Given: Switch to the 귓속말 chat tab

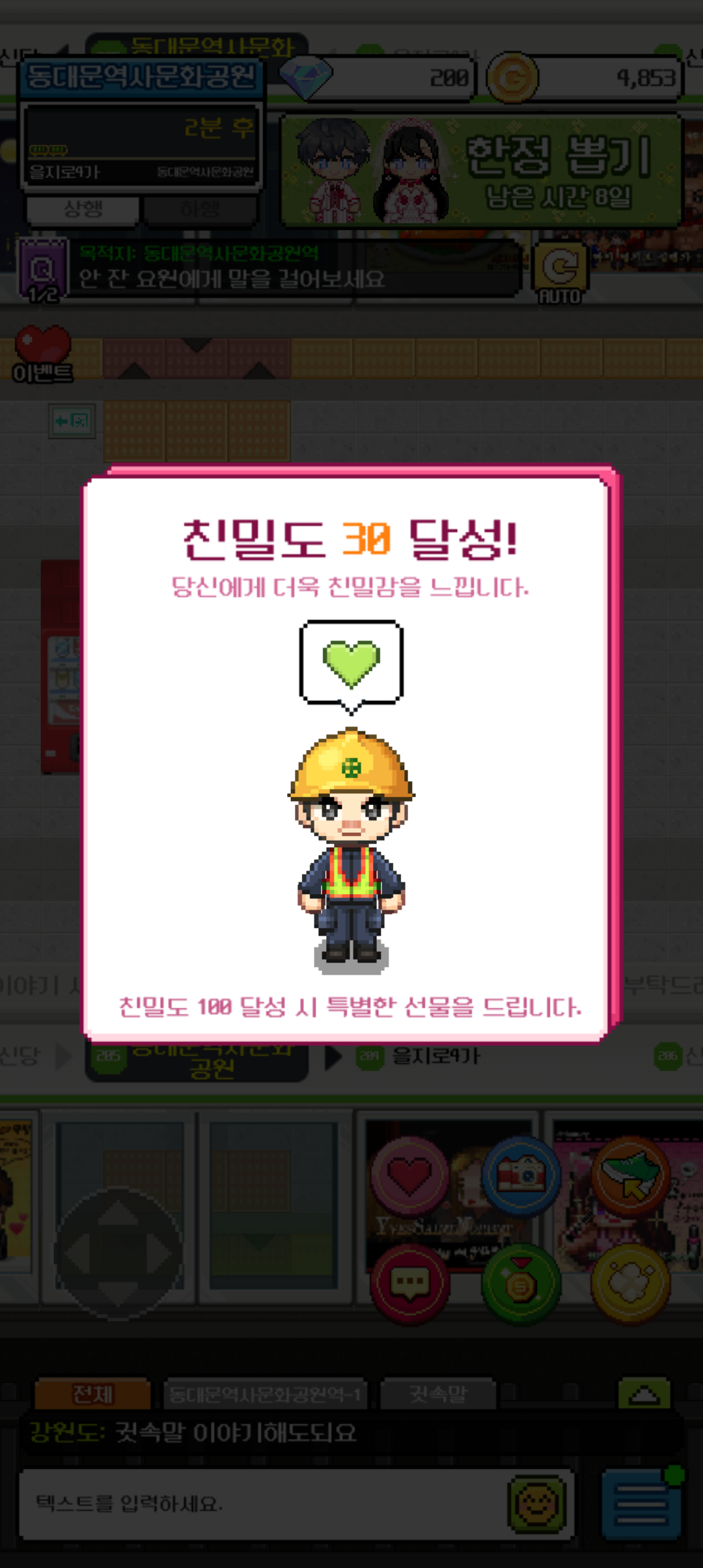Looking at the screenshot, I should click(437, 1394).
